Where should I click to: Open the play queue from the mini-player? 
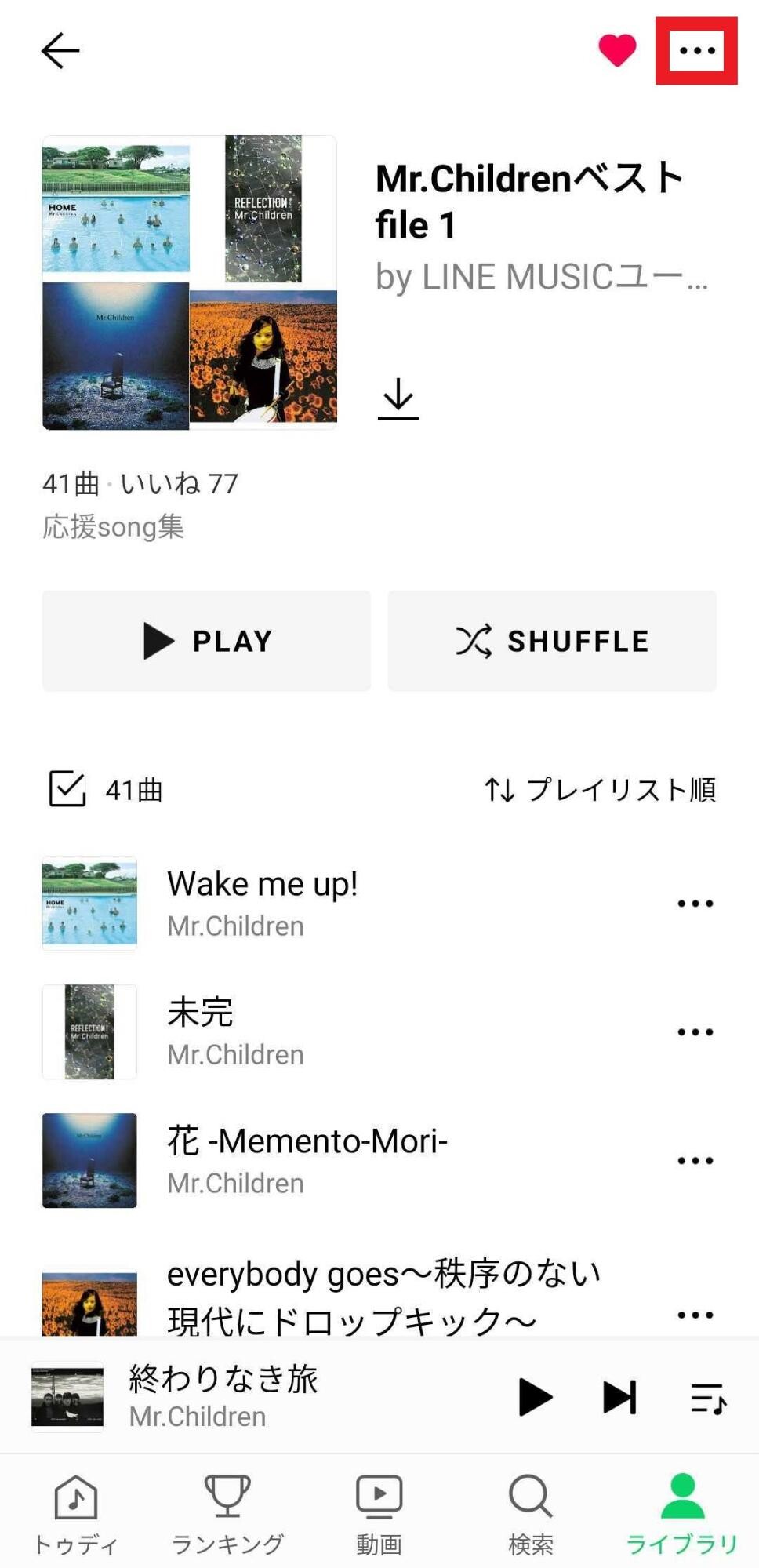[x=705, y=1395]
